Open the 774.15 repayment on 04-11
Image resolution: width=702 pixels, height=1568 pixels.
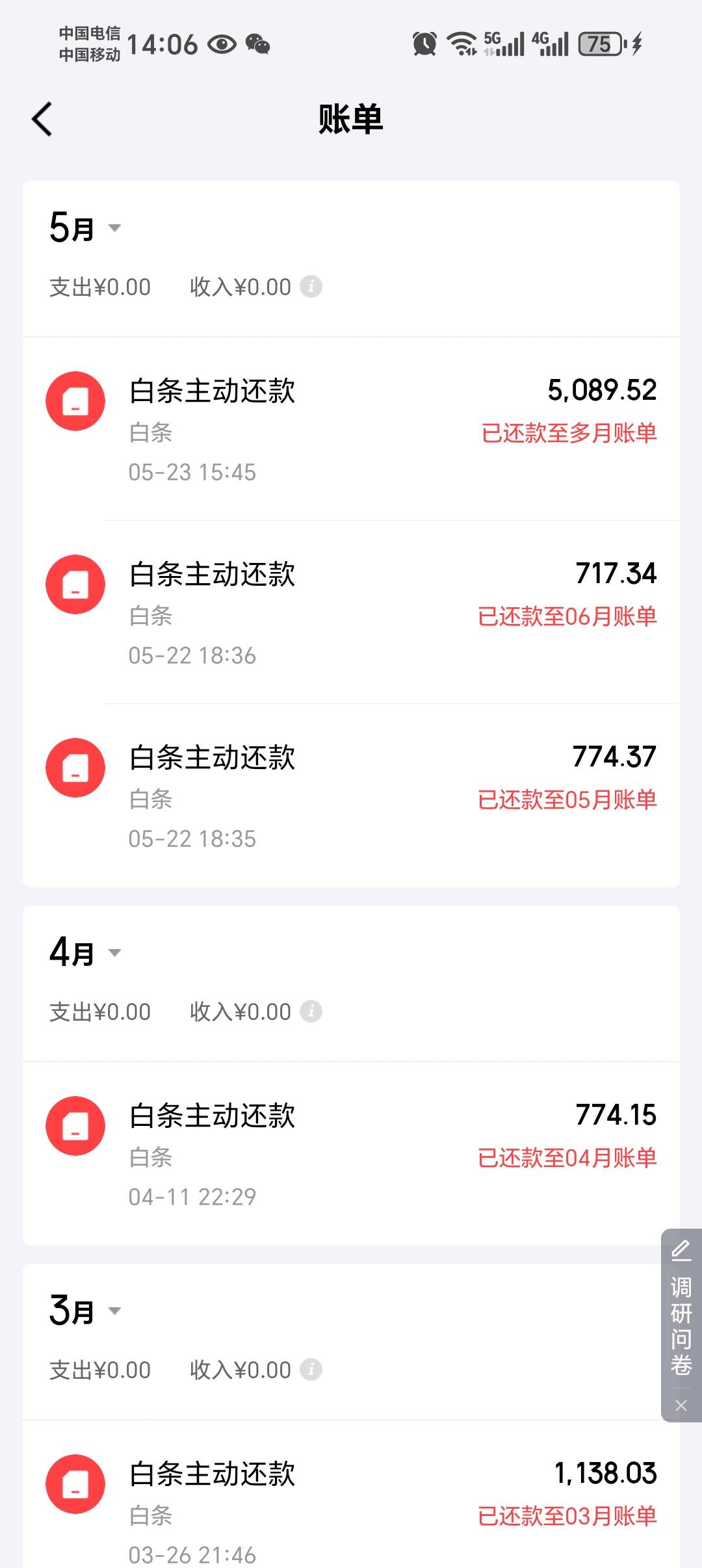[x=351, y=1154]
